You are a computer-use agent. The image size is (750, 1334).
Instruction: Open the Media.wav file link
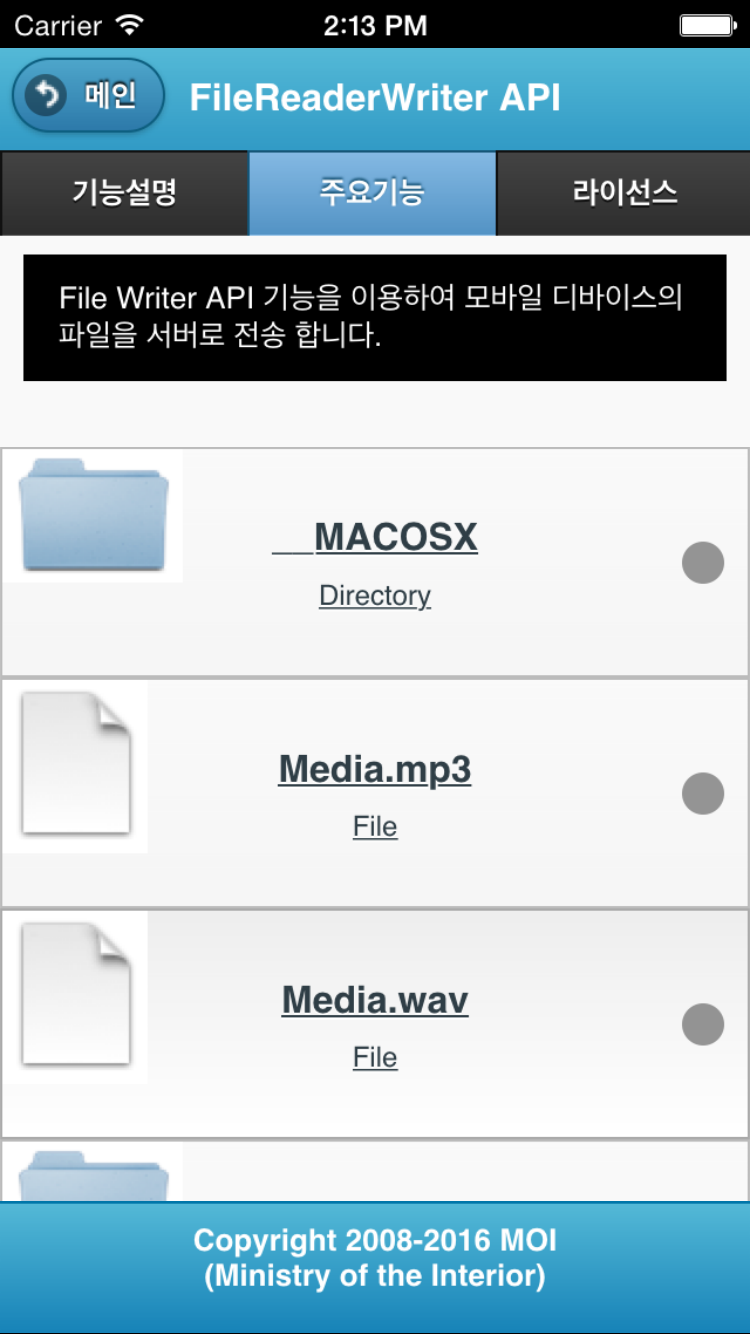(375, 1000)
